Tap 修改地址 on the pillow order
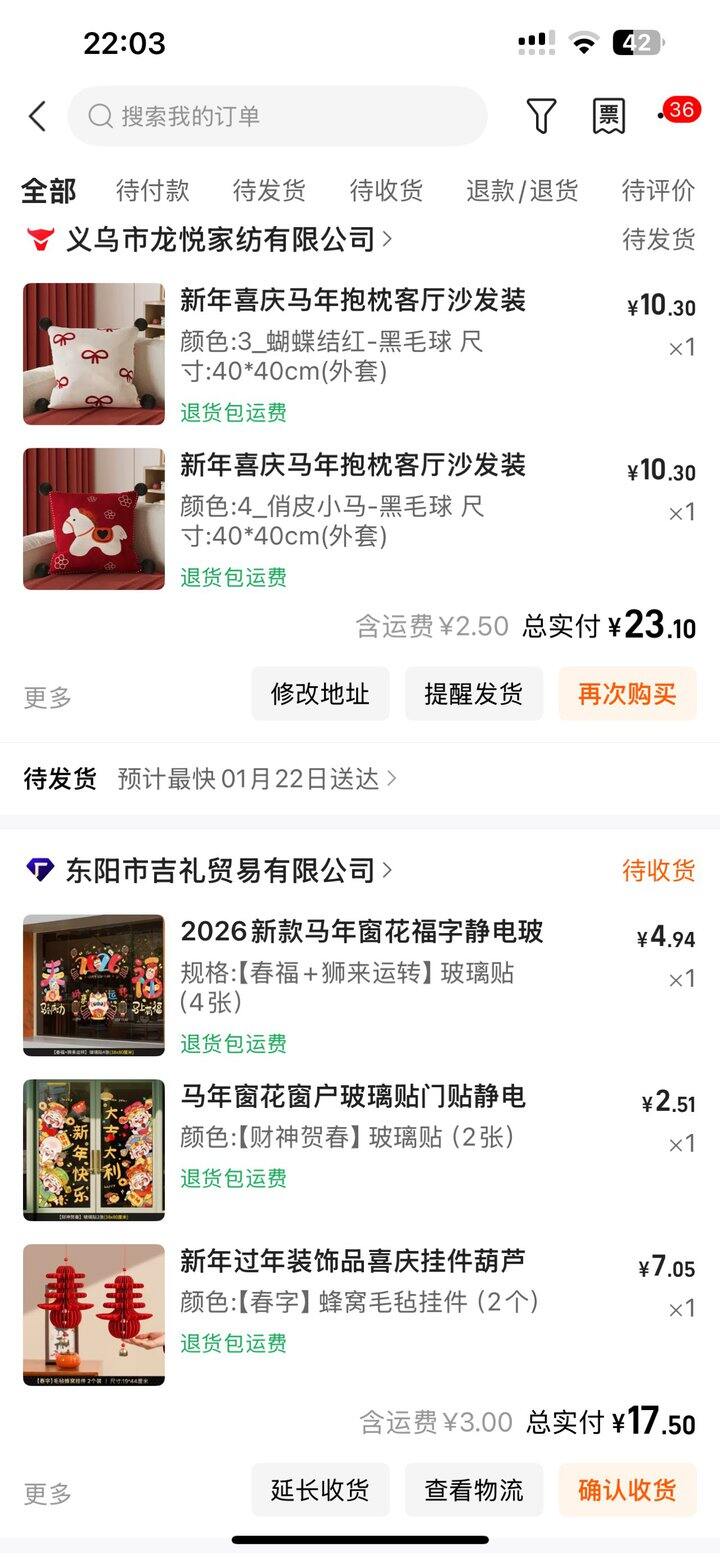 [x=320, y=694]
